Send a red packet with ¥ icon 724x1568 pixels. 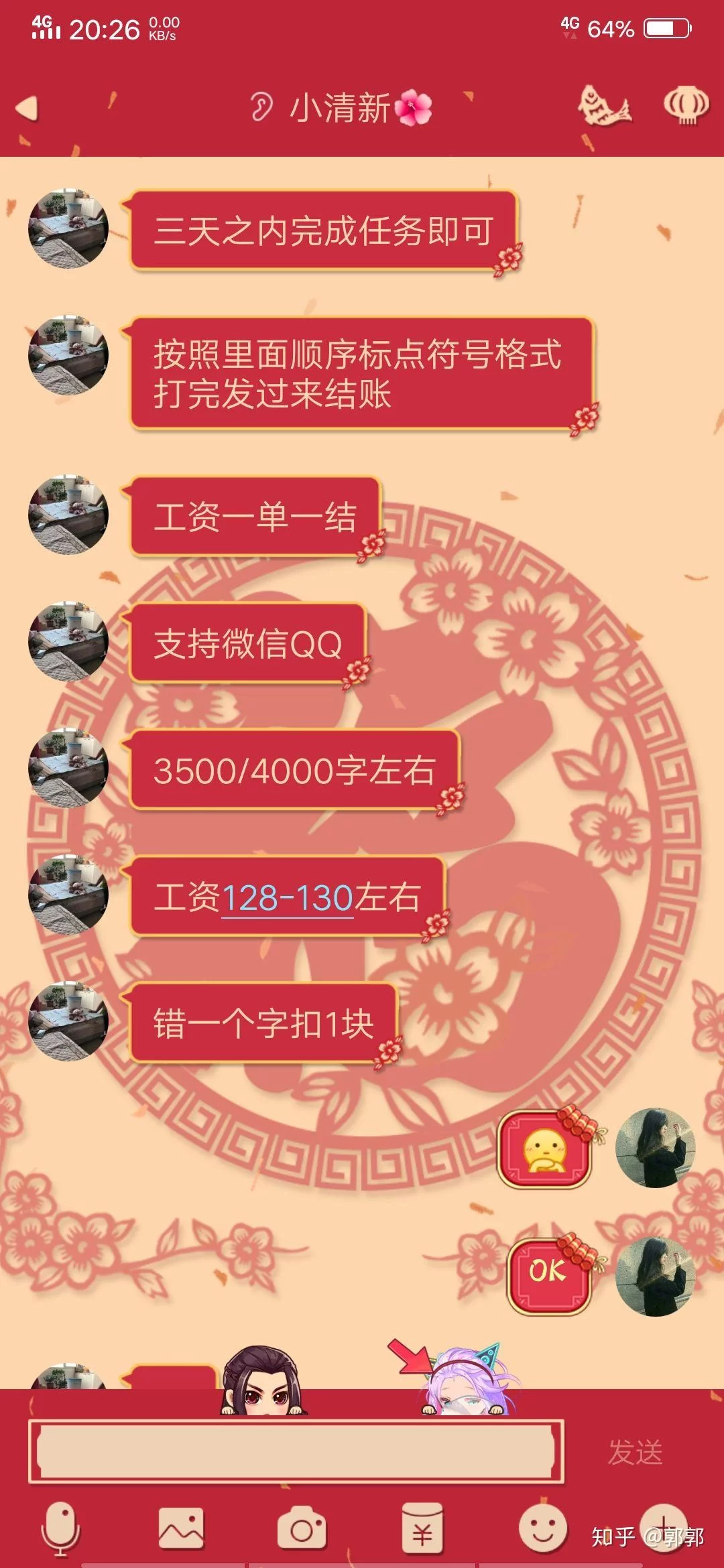click(x=422, y=1529)
